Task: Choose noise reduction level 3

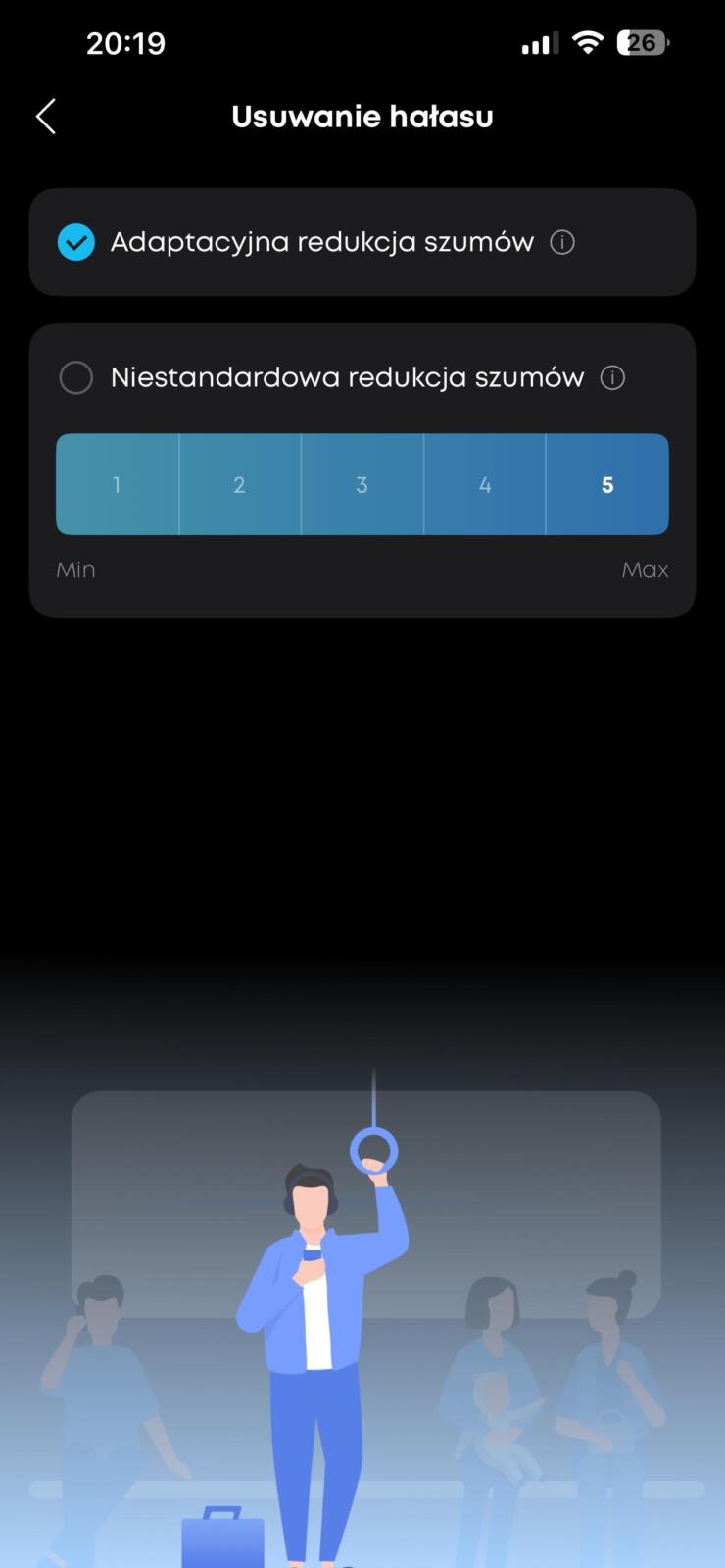Action: [362, 484]
